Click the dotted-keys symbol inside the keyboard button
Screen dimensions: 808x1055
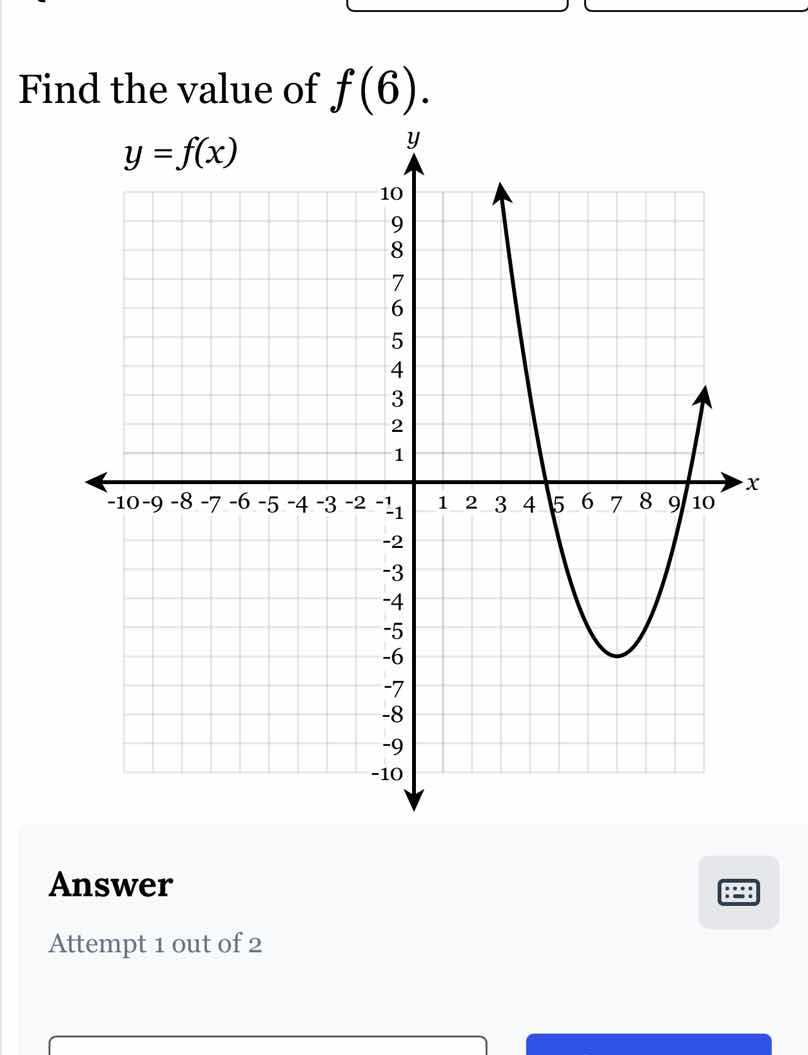738,893
